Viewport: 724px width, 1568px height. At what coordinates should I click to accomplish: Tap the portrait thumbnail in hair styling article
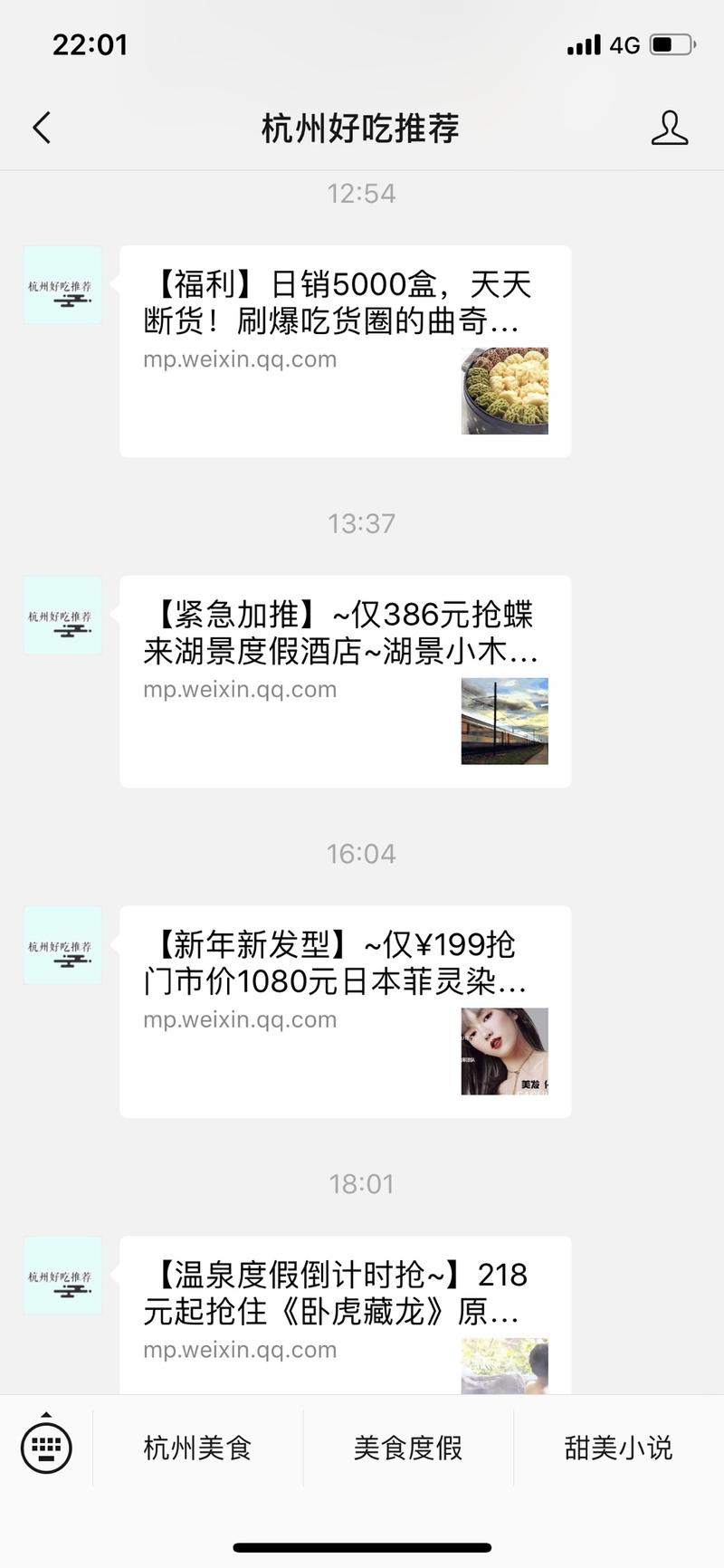pos(504,1050)
